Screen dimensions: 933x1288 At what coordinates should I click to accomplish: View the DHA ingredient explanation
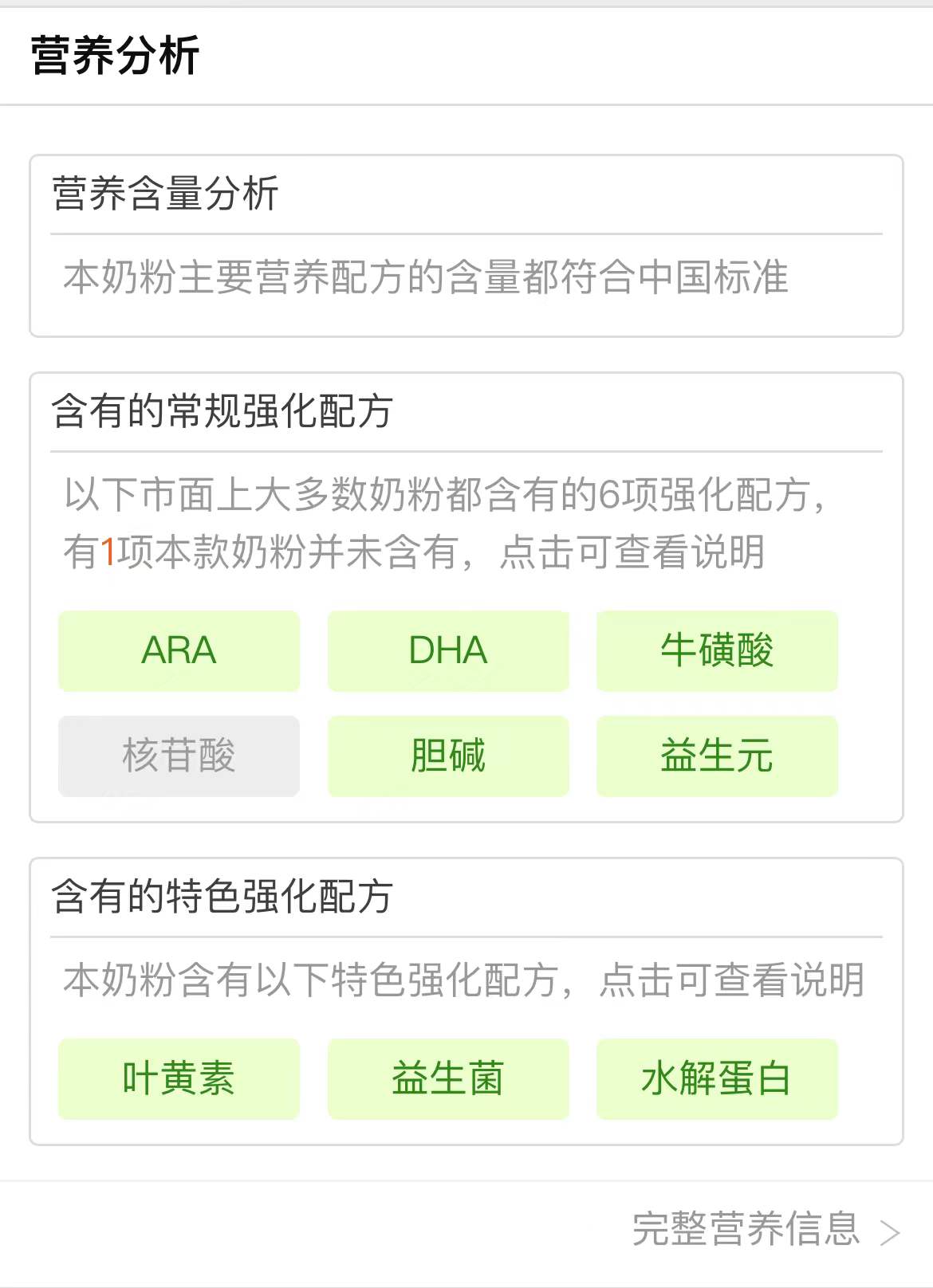[448, 650]
